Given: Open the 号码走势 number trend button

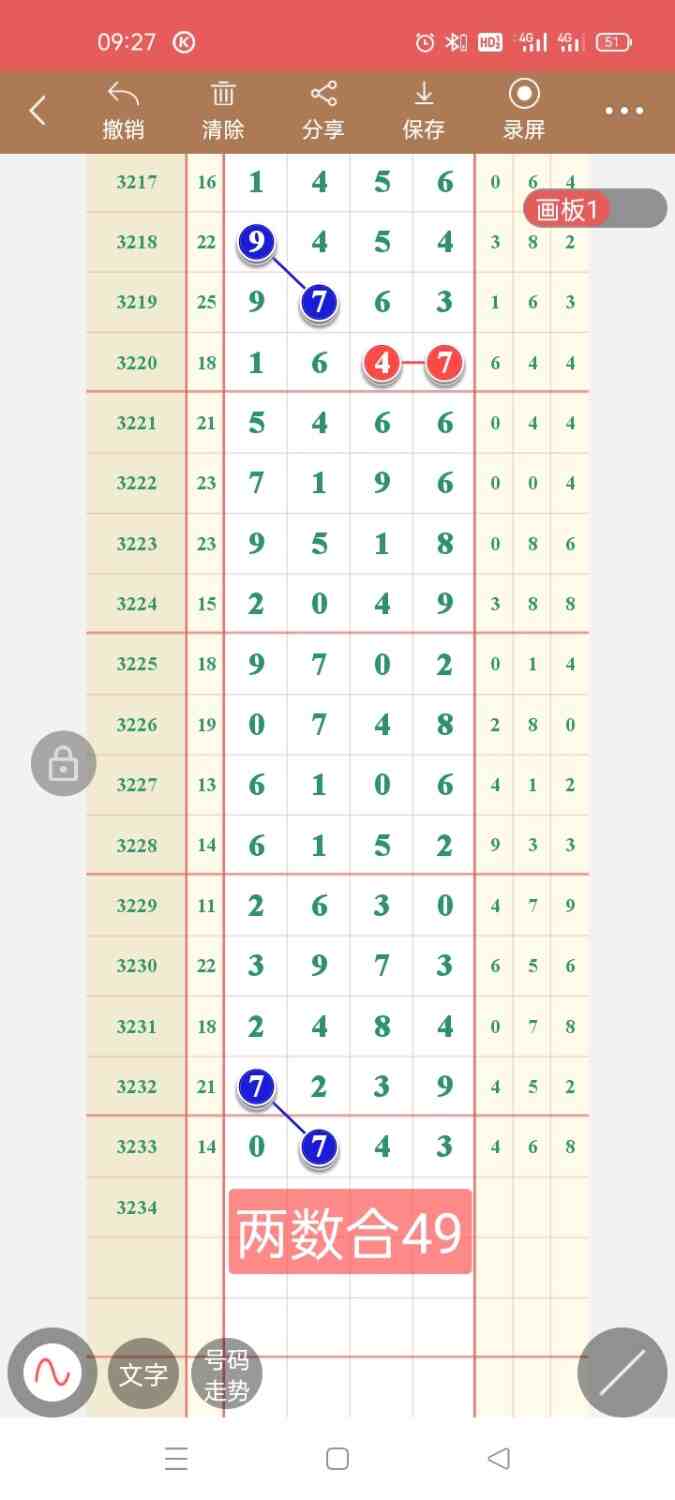Looking at the screenshot, I should tap(226, 1375).
